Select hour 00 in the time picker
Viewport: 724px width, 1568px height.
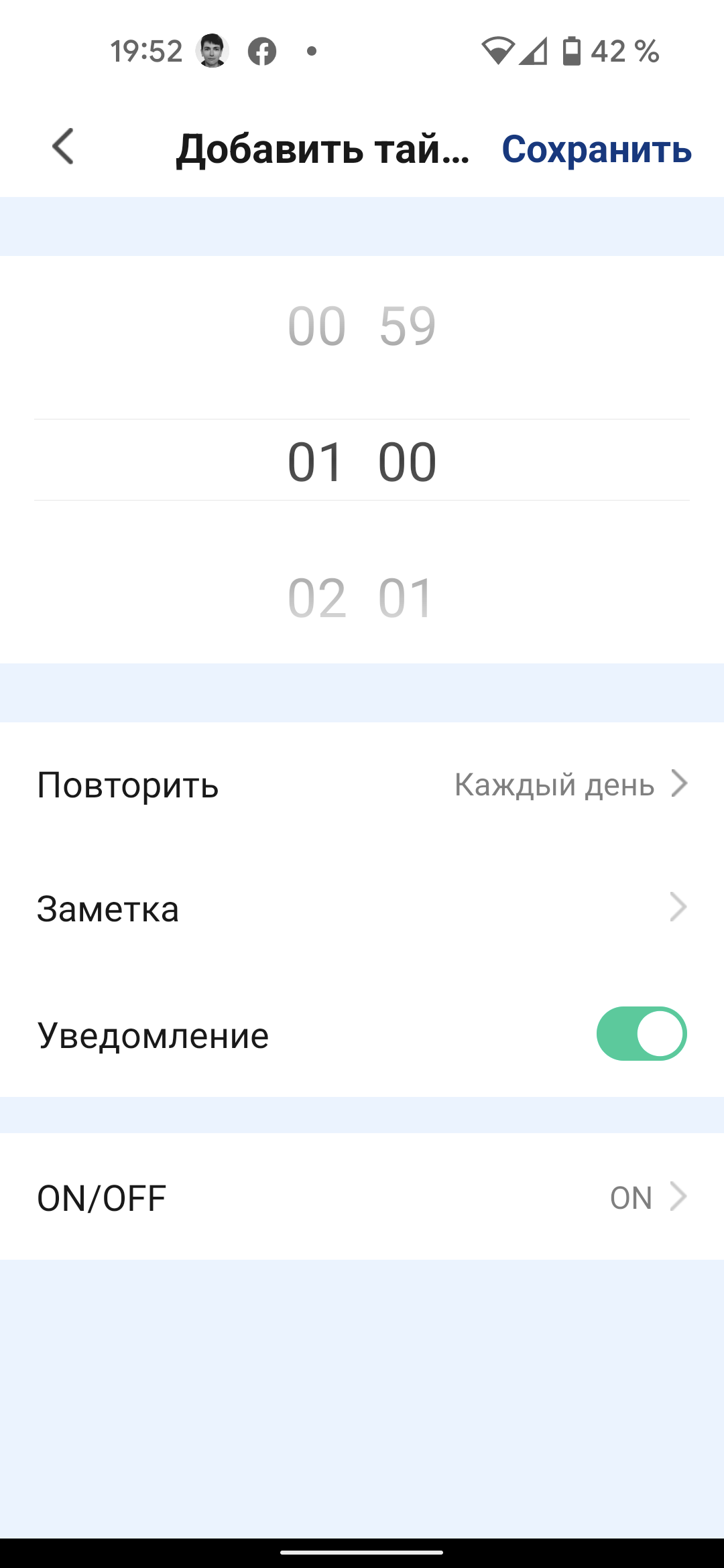pyautogui.click(x=316, y=326)
